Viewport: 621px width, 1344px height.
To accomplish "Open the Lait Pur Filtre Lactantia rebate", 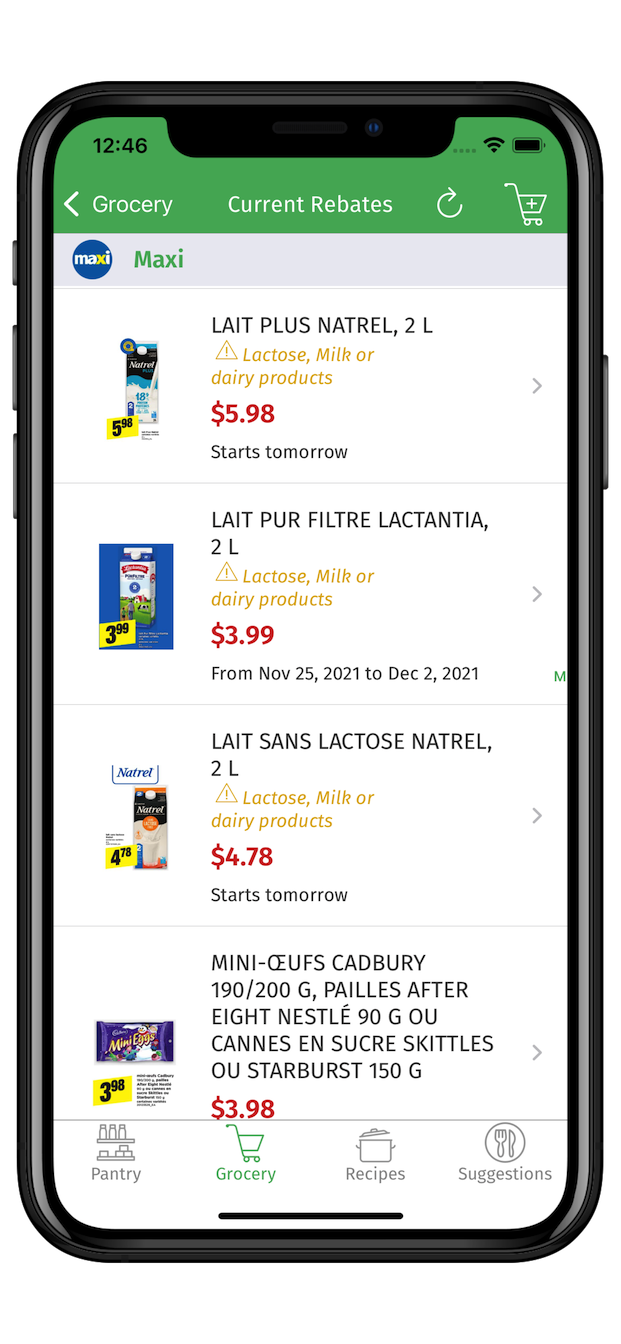I will tap(310, 594).
